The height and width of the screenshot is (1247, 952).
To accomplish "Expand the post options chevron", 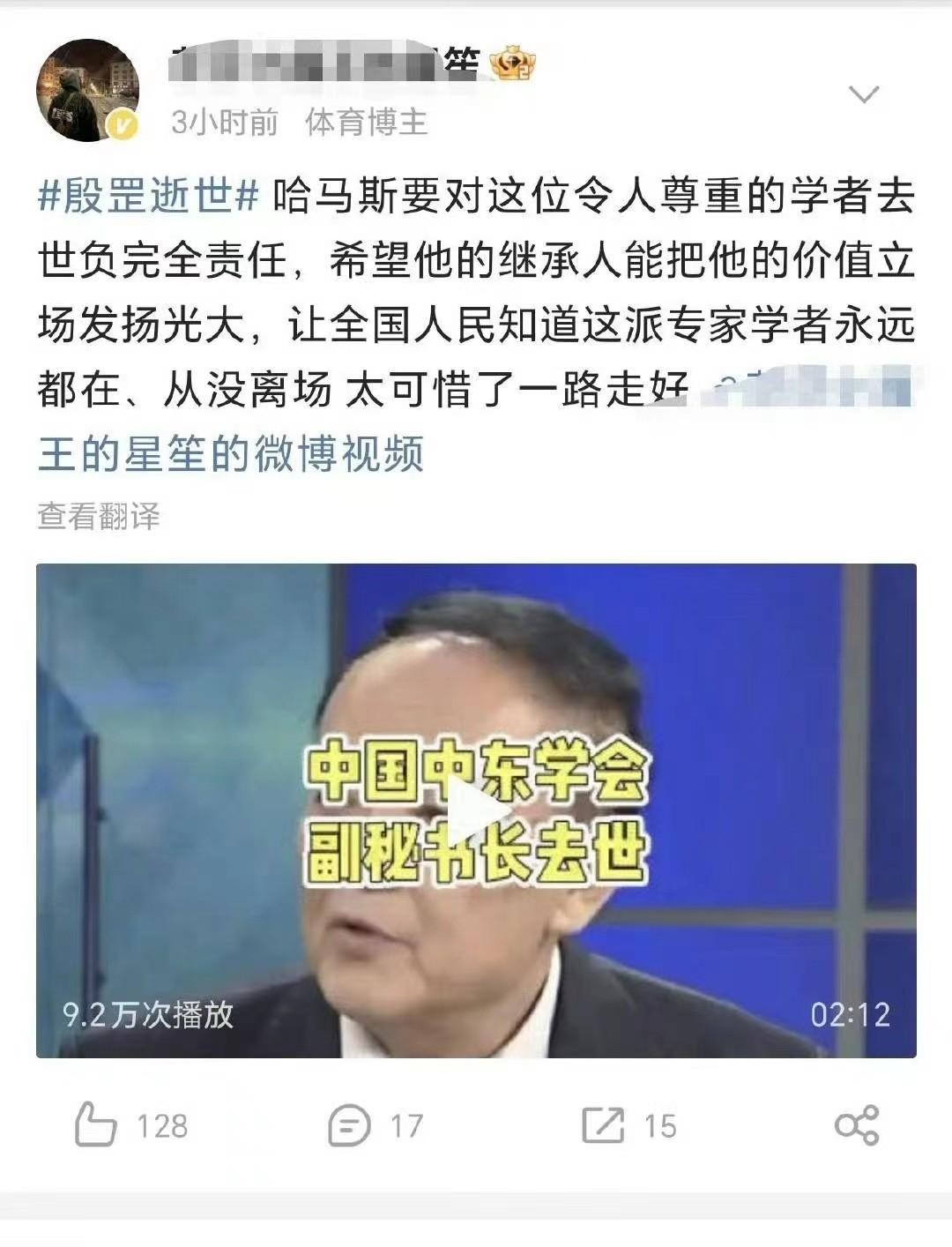I will (863, 94).
